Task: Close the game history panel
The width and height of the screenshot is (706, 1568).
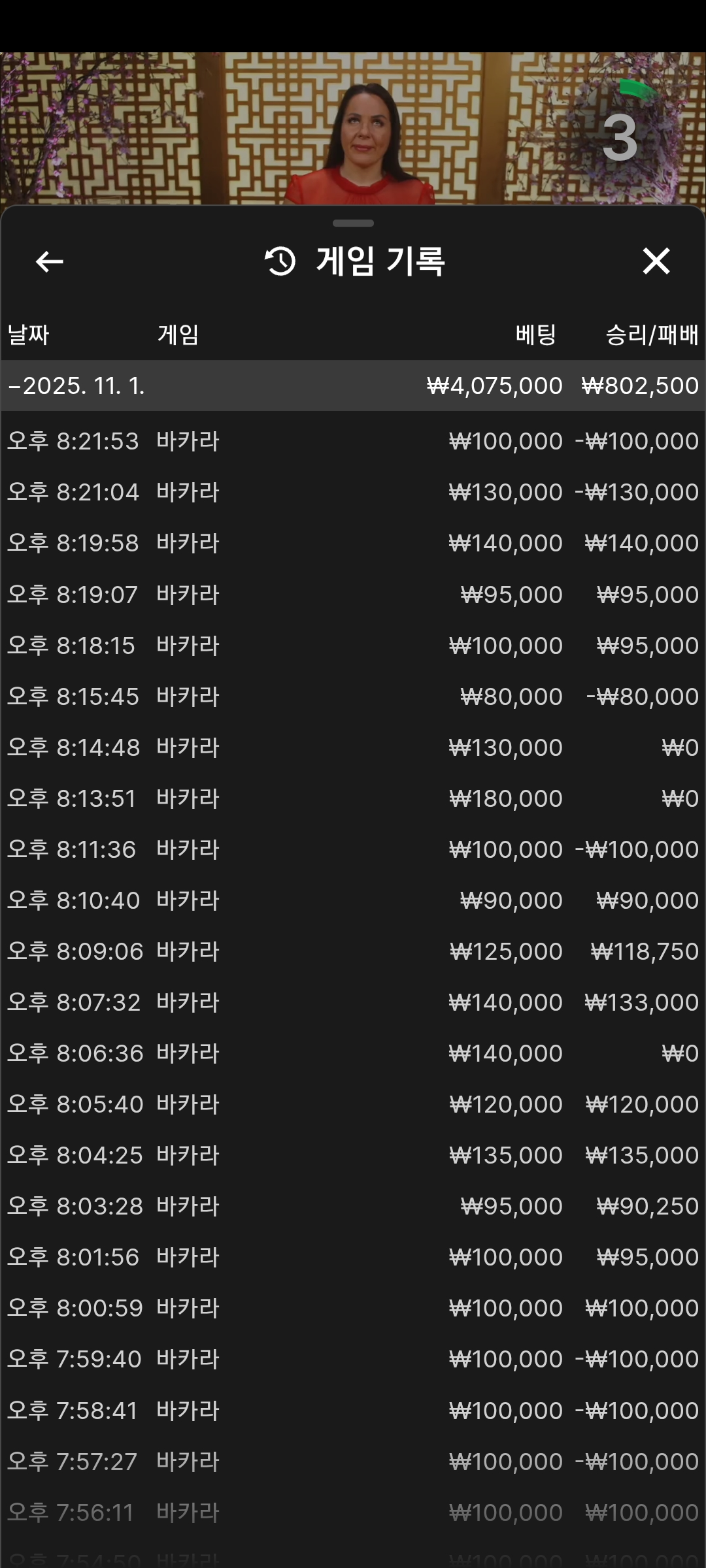Action: 656,261
